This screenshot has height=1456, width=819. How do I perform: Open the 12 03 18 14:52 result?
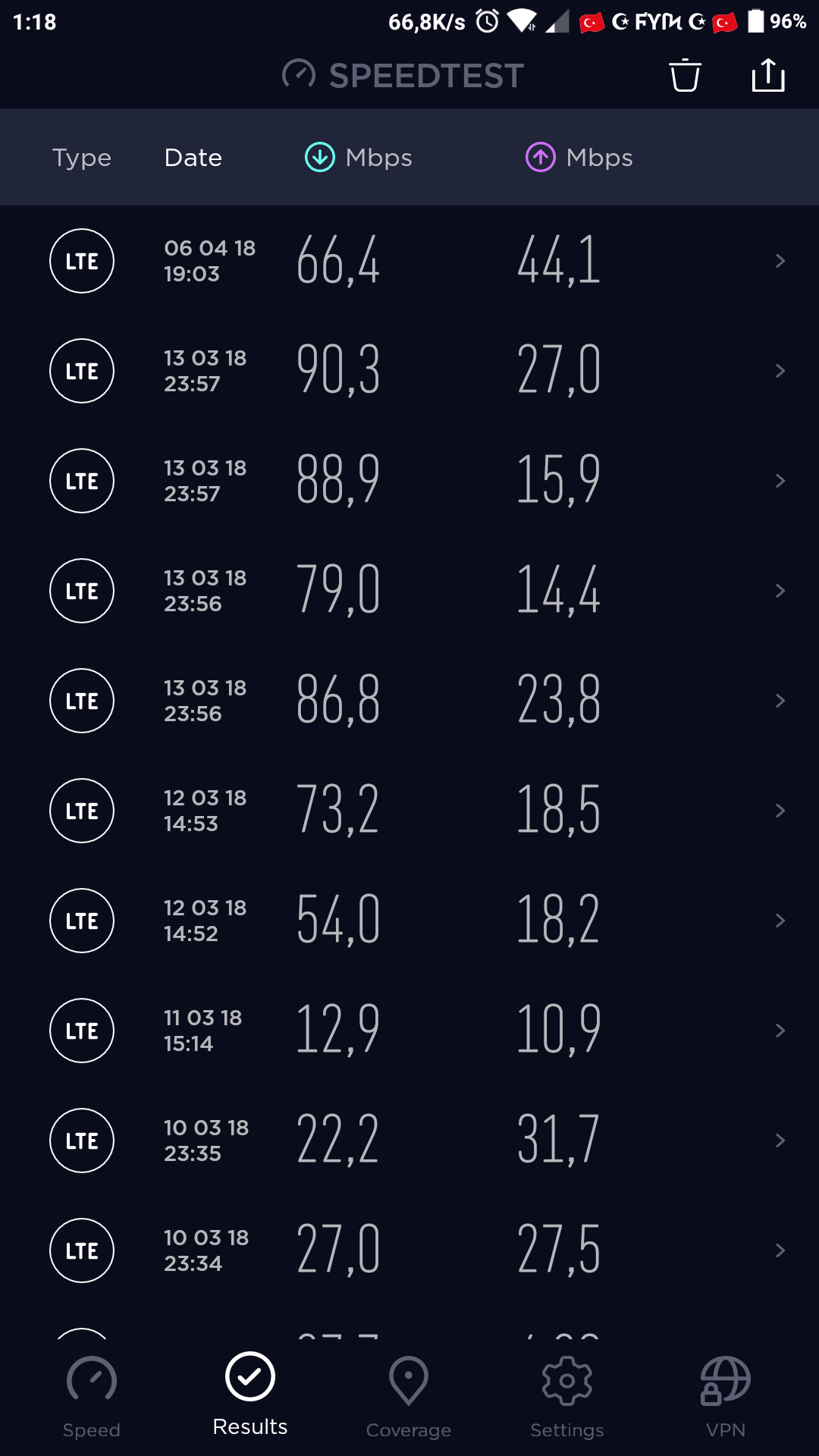[409, 921]
